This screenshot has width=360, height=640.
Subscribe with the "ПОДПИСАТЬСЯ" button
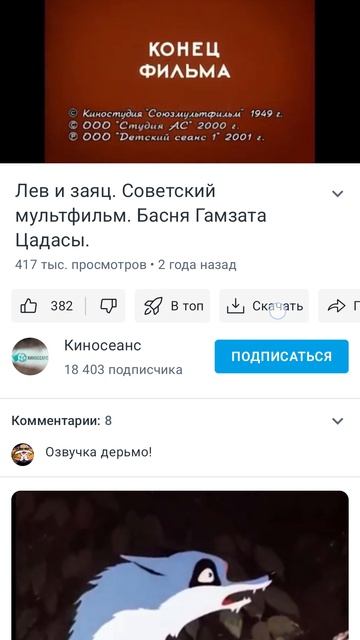point(282,356)
